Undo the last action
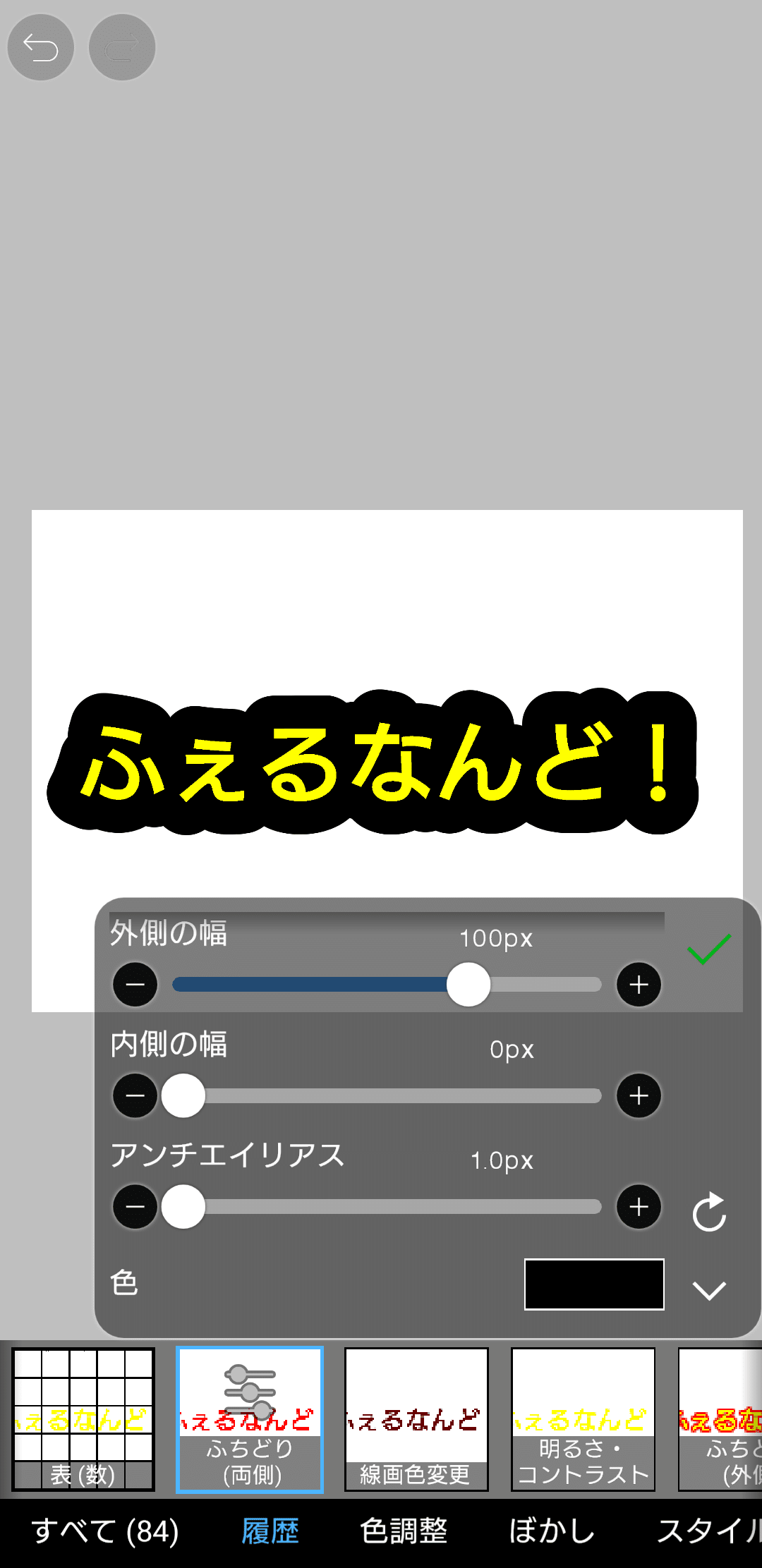This screenshot has width=762, height=1568. (x=40, y=47)
